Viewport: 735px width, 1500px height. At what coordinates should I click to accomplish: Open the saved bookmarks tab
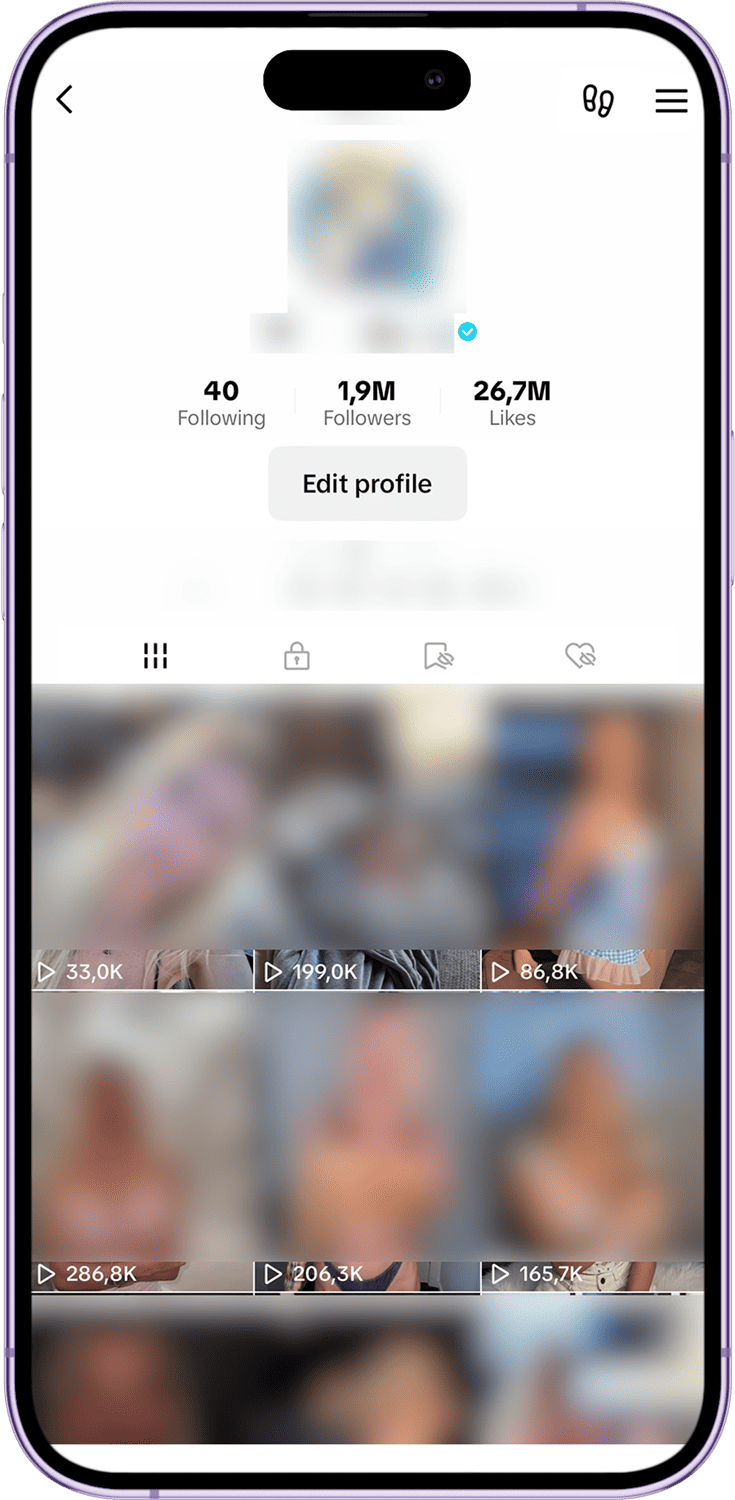coord(438,656)
